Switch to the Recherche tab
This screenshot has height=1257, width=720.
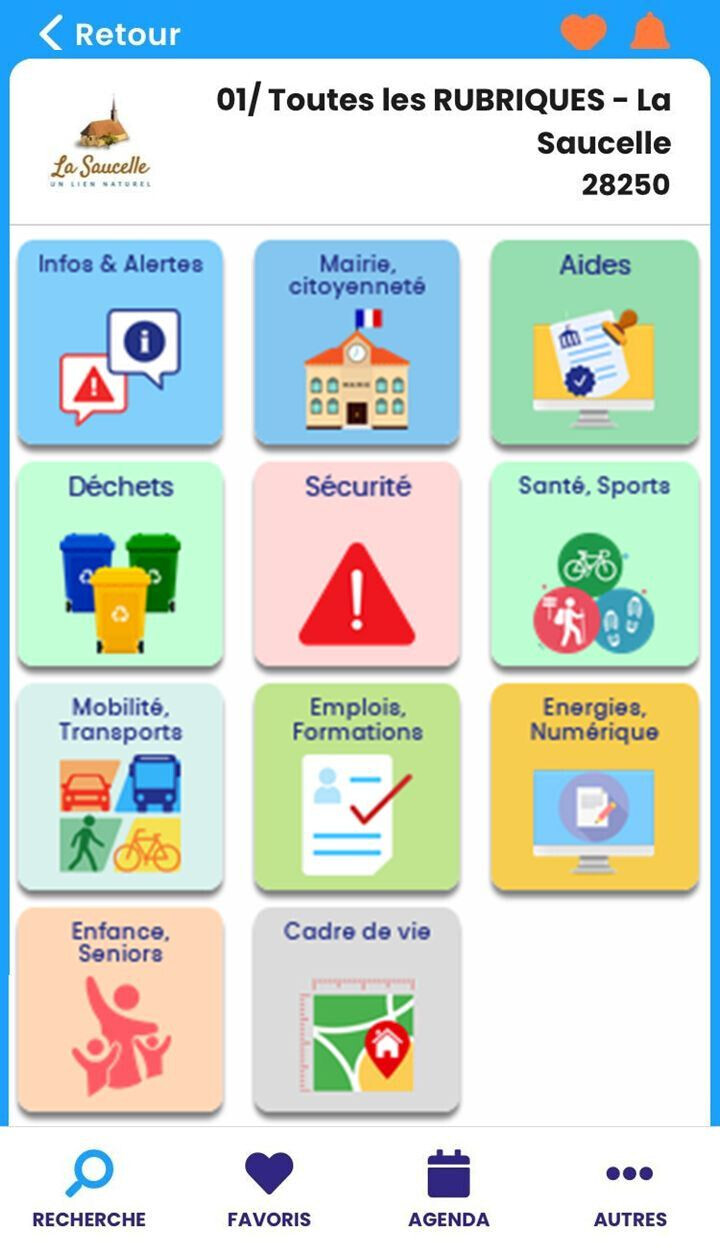pyautogui.click(x=89, y=1190)
